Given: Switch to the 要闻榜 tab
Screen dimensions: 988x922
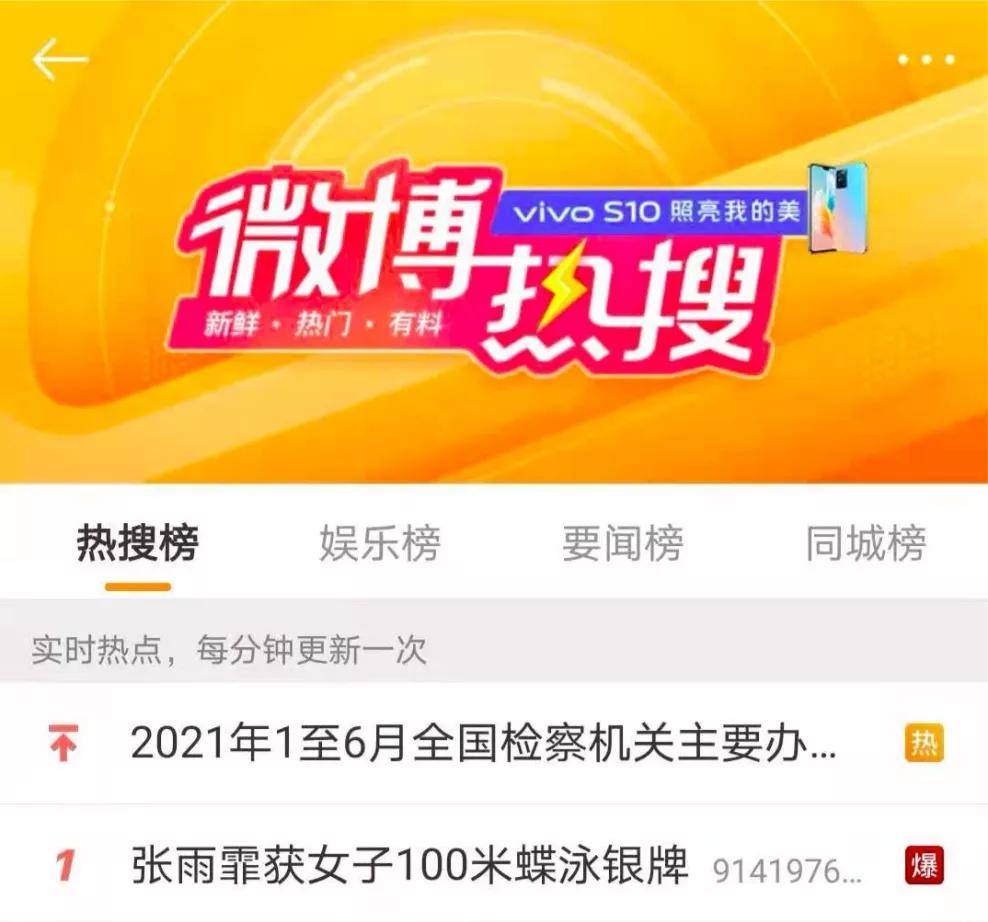Looking at the screenshot, I should 622,545.
